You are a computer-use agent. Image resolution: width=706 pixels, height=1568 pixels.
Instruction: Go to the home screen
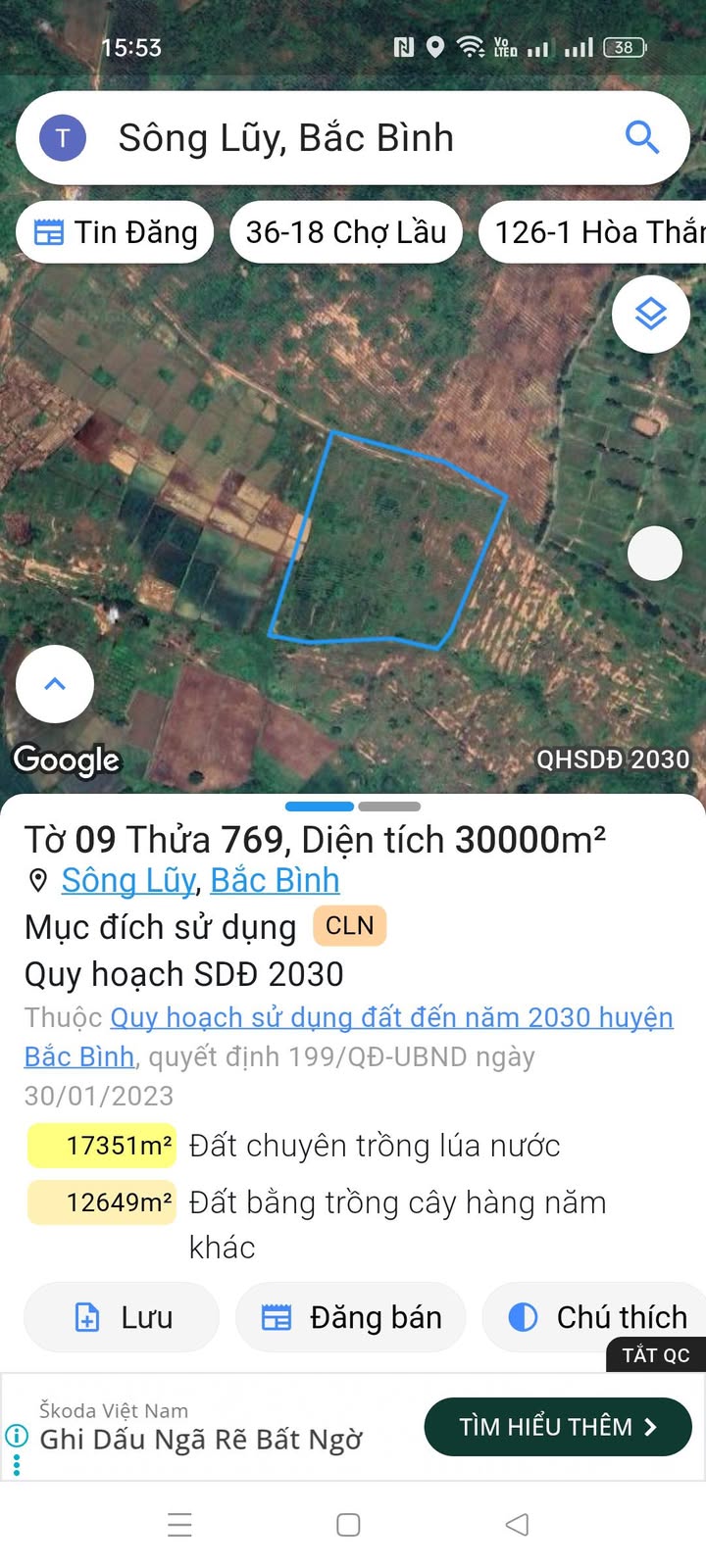(348, 1525)
